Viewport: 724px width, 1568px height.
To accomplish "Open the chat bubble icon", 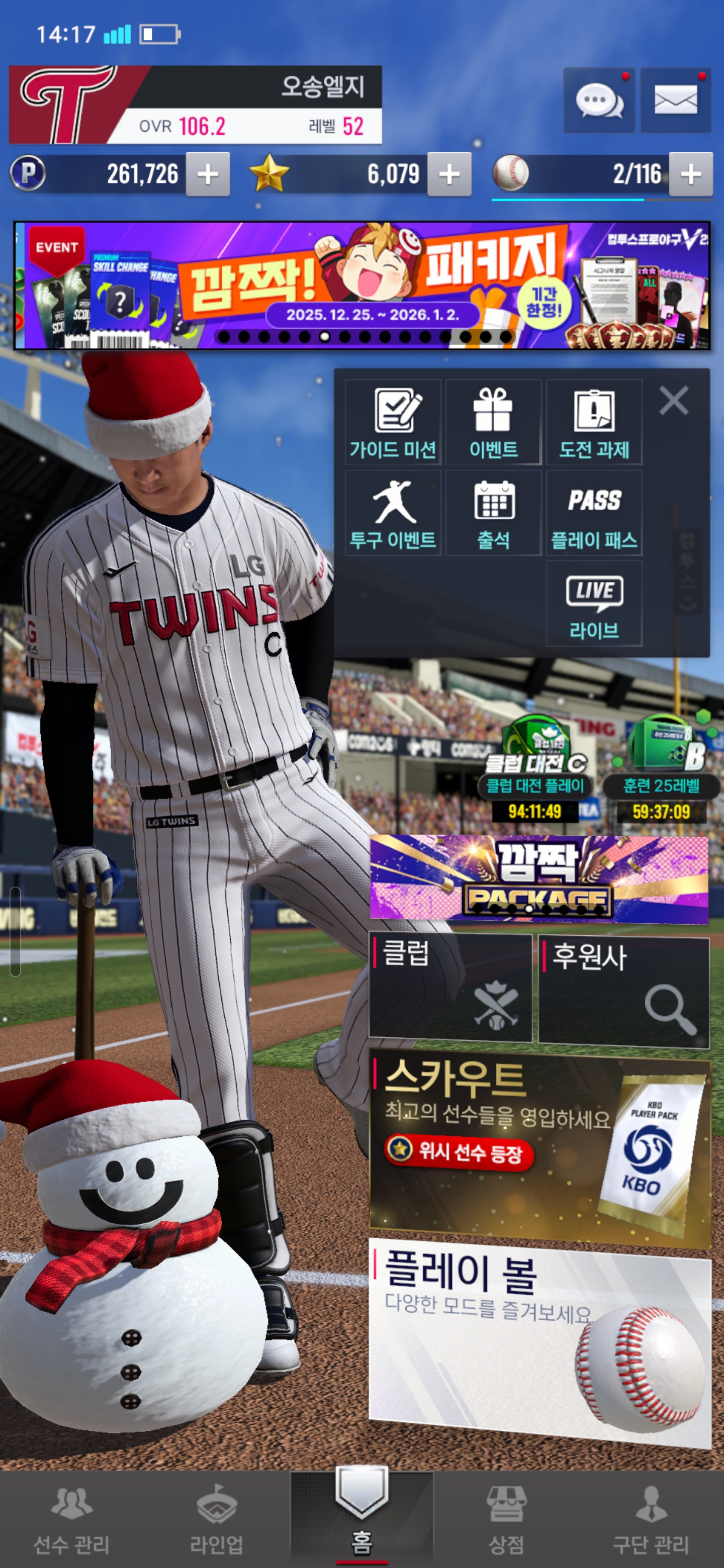I will pyautogui.click(x=599, y=101).
